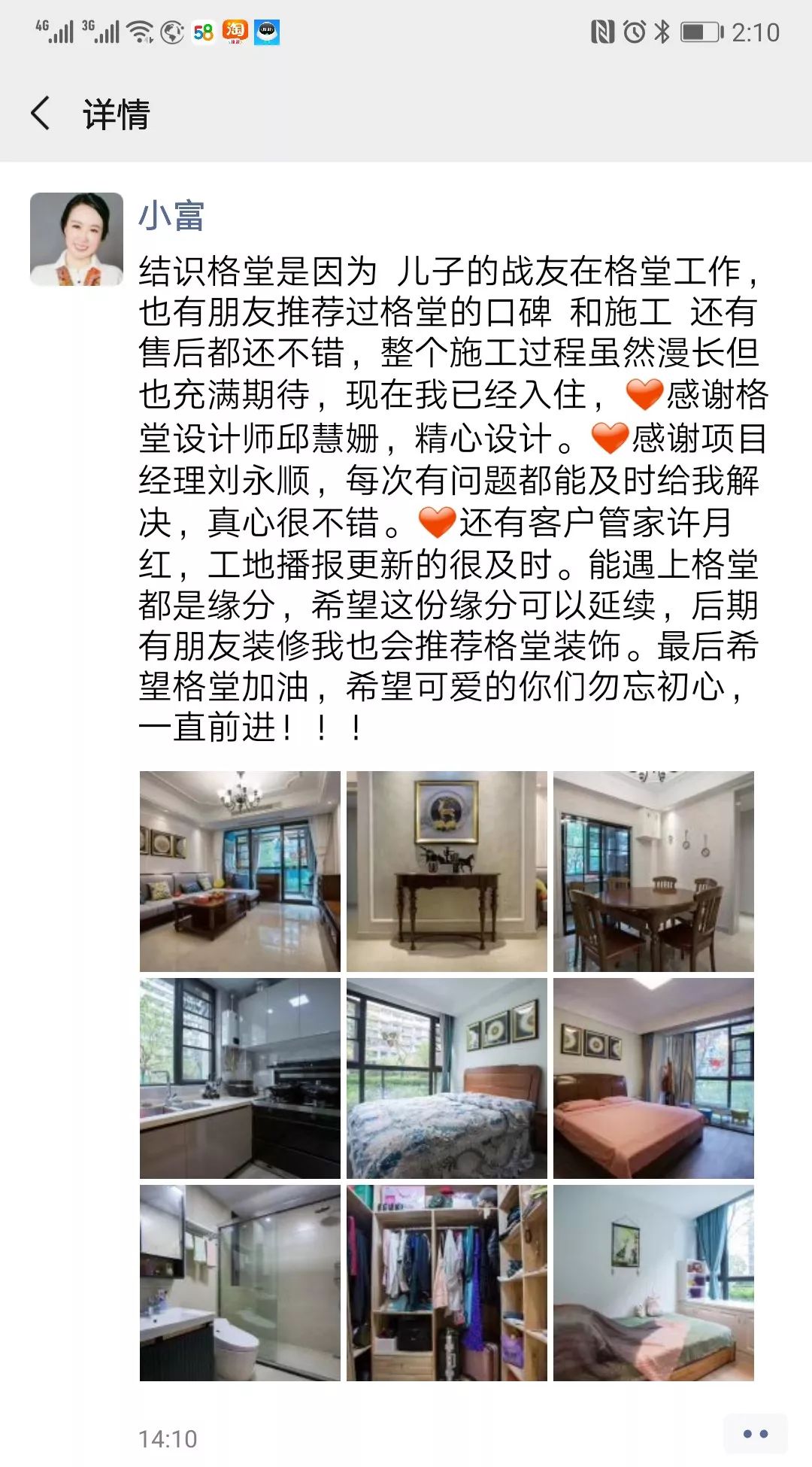812x1467 pixels.
Task: Go back from the 详情 page
Action: click(x=41, y=114)
